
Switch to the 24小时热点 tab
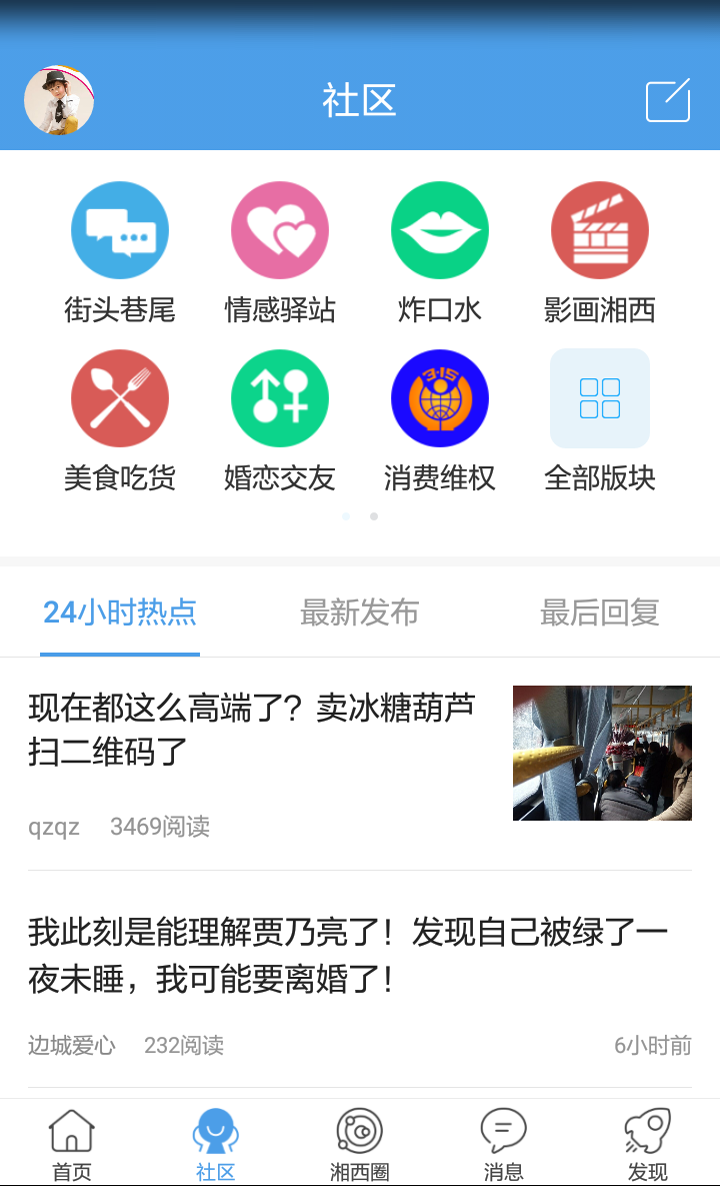coord(120,612)
